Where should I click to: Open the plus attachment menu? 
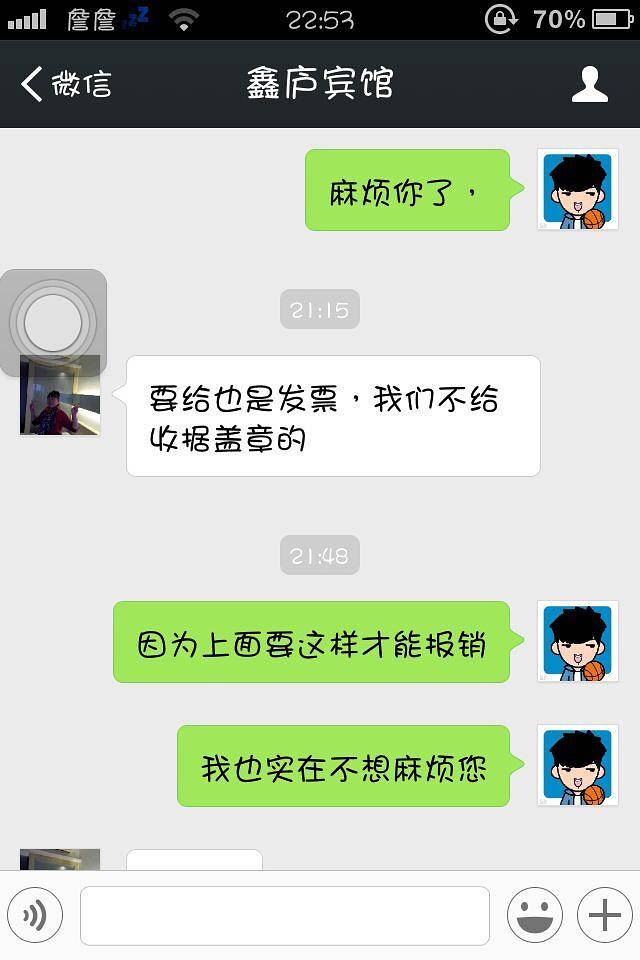coord(604,915)
